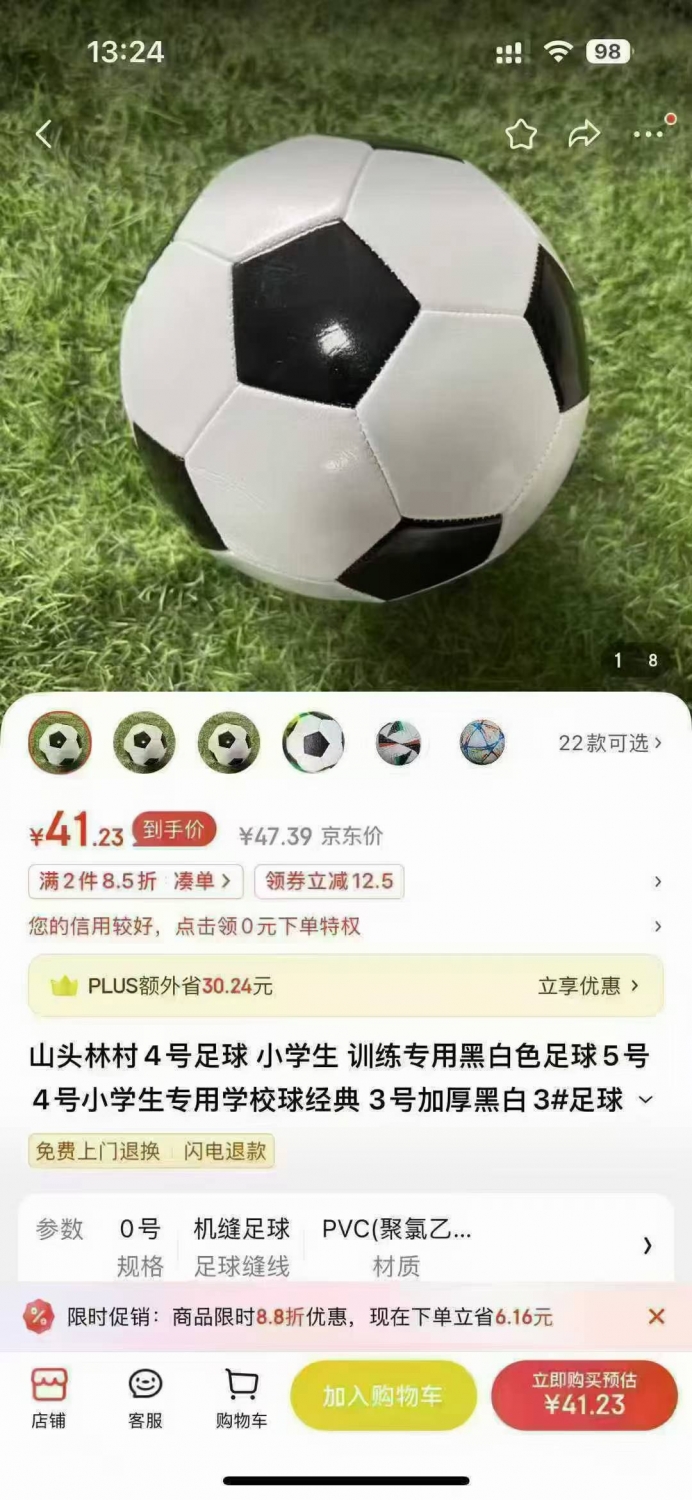Open 满2件8.5折 凑单 promotion
This screenshot has width=692, height=1500.
pos(135,881)
